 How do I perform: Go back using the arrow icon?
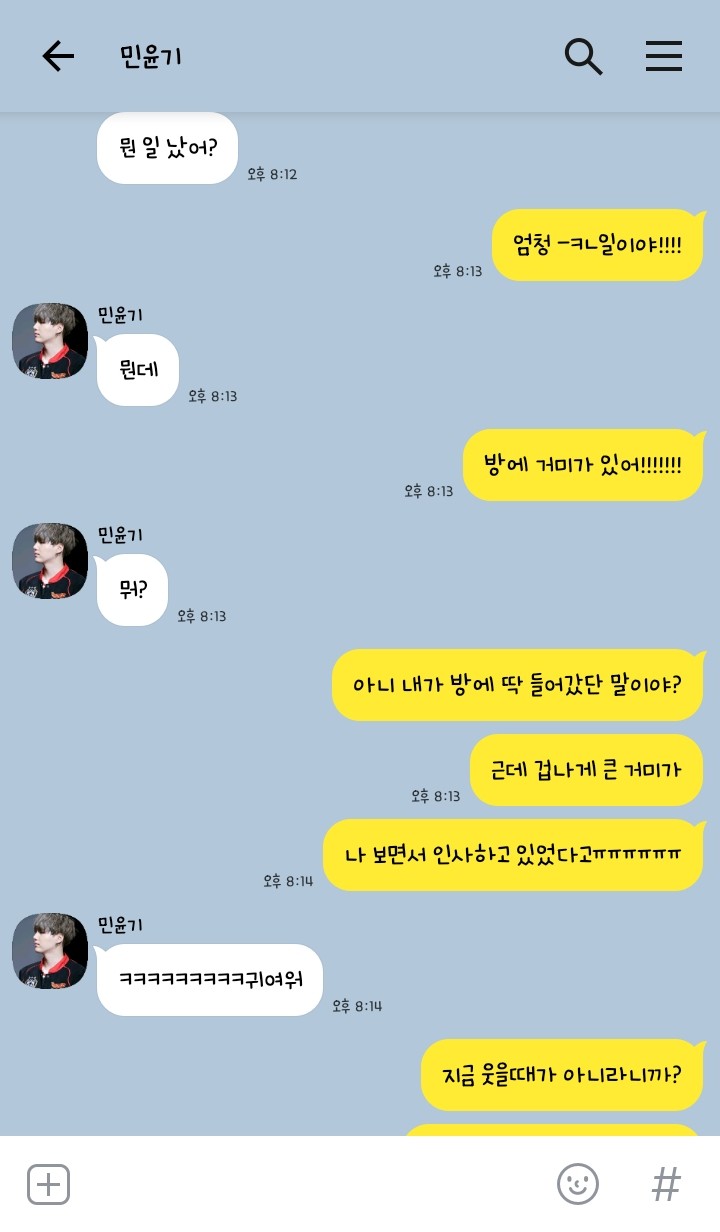pyautogui.click(x=58, y=57)
